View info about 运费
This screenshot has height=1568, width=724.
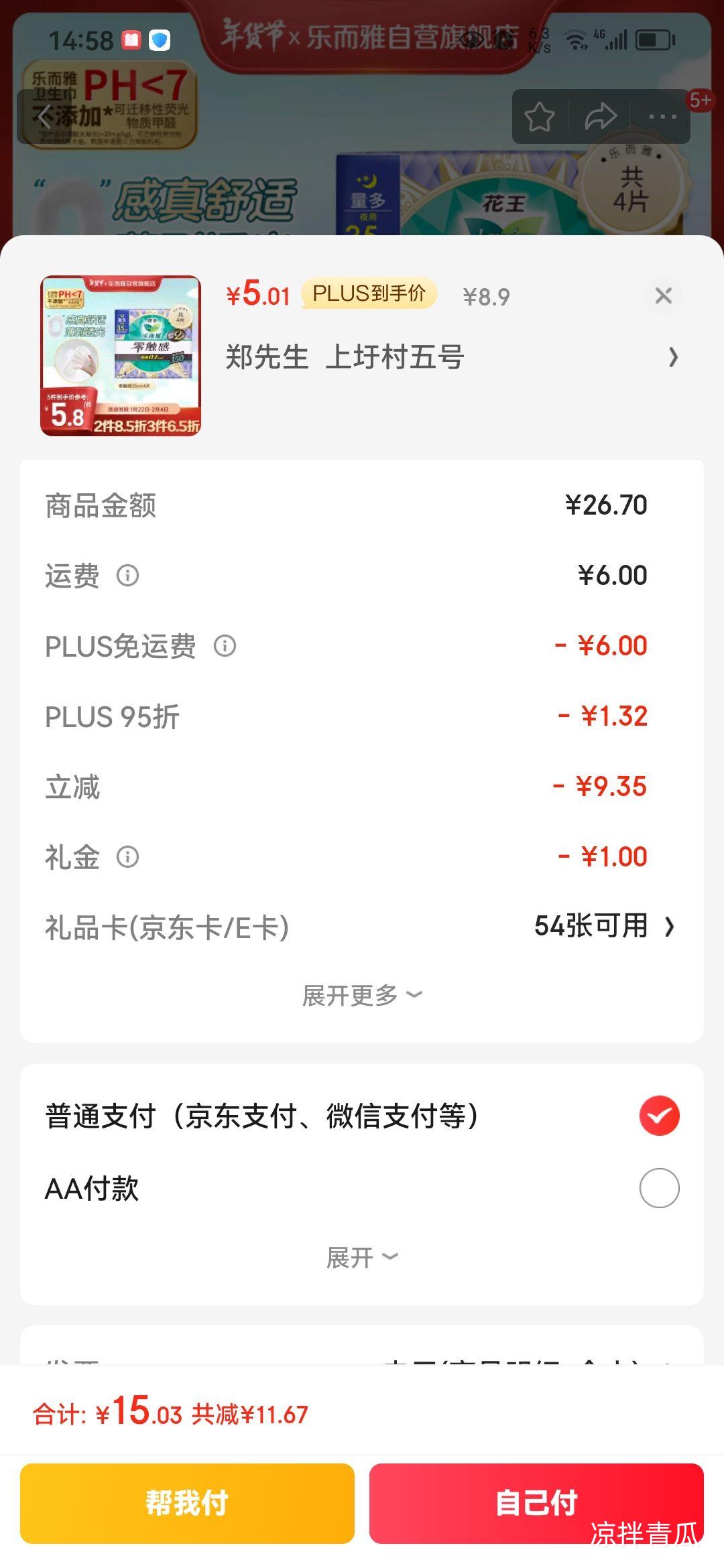point(127,576)
